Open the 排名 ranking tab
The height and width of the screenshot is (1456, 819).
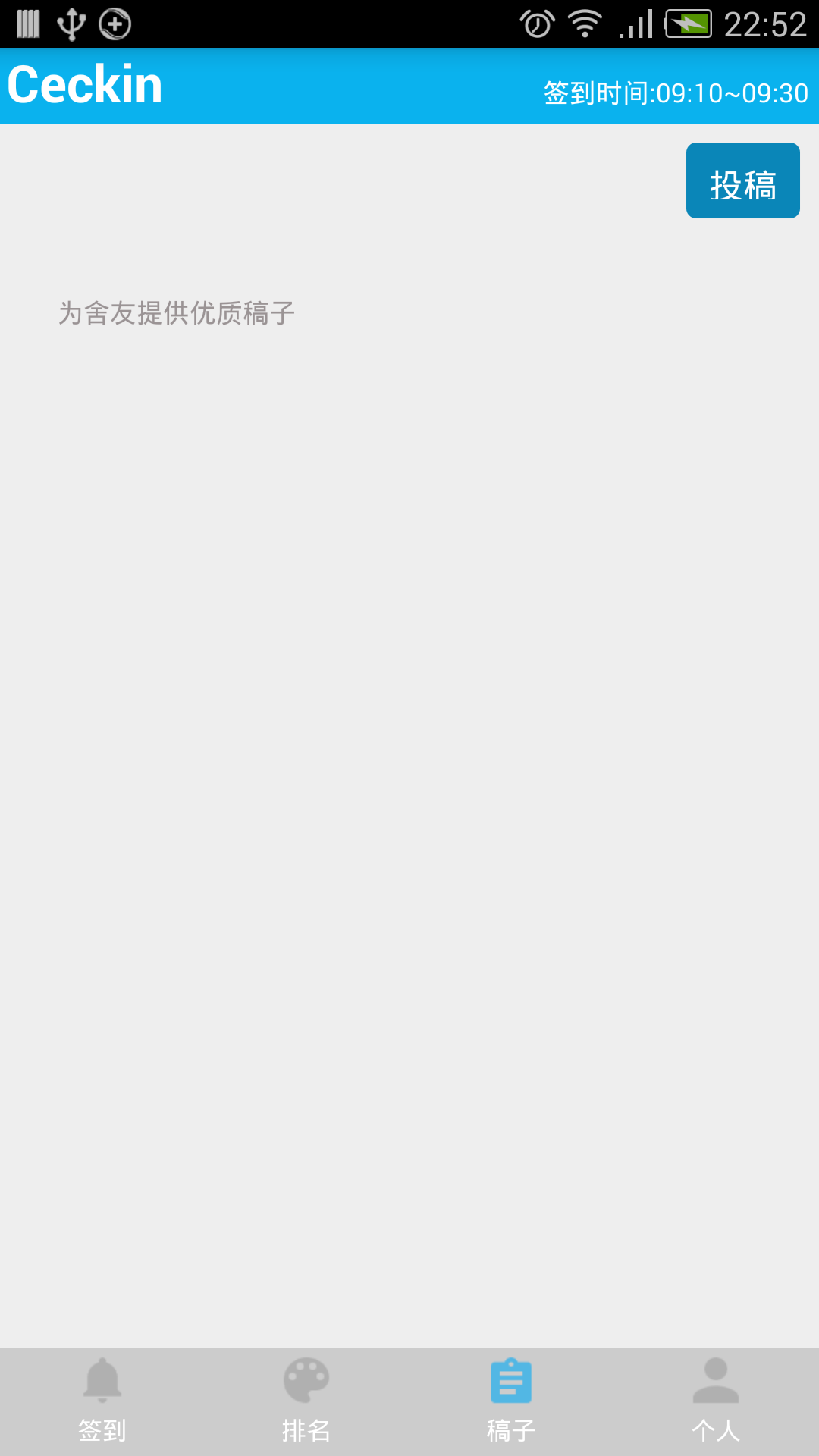tap(306, 1401)
